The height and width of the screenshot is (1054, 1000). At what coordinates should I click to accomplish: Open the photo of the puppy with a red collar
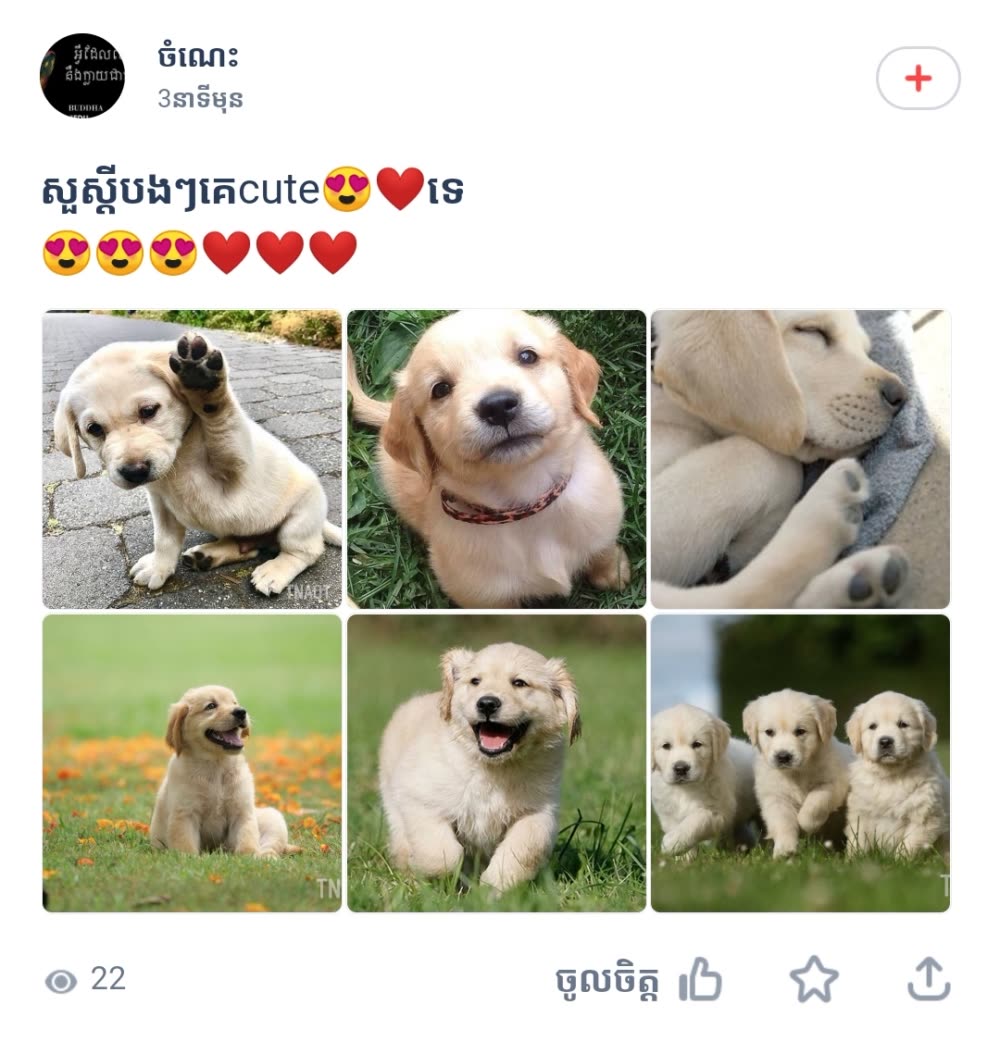pyautogui.click(x=496, y=459)
